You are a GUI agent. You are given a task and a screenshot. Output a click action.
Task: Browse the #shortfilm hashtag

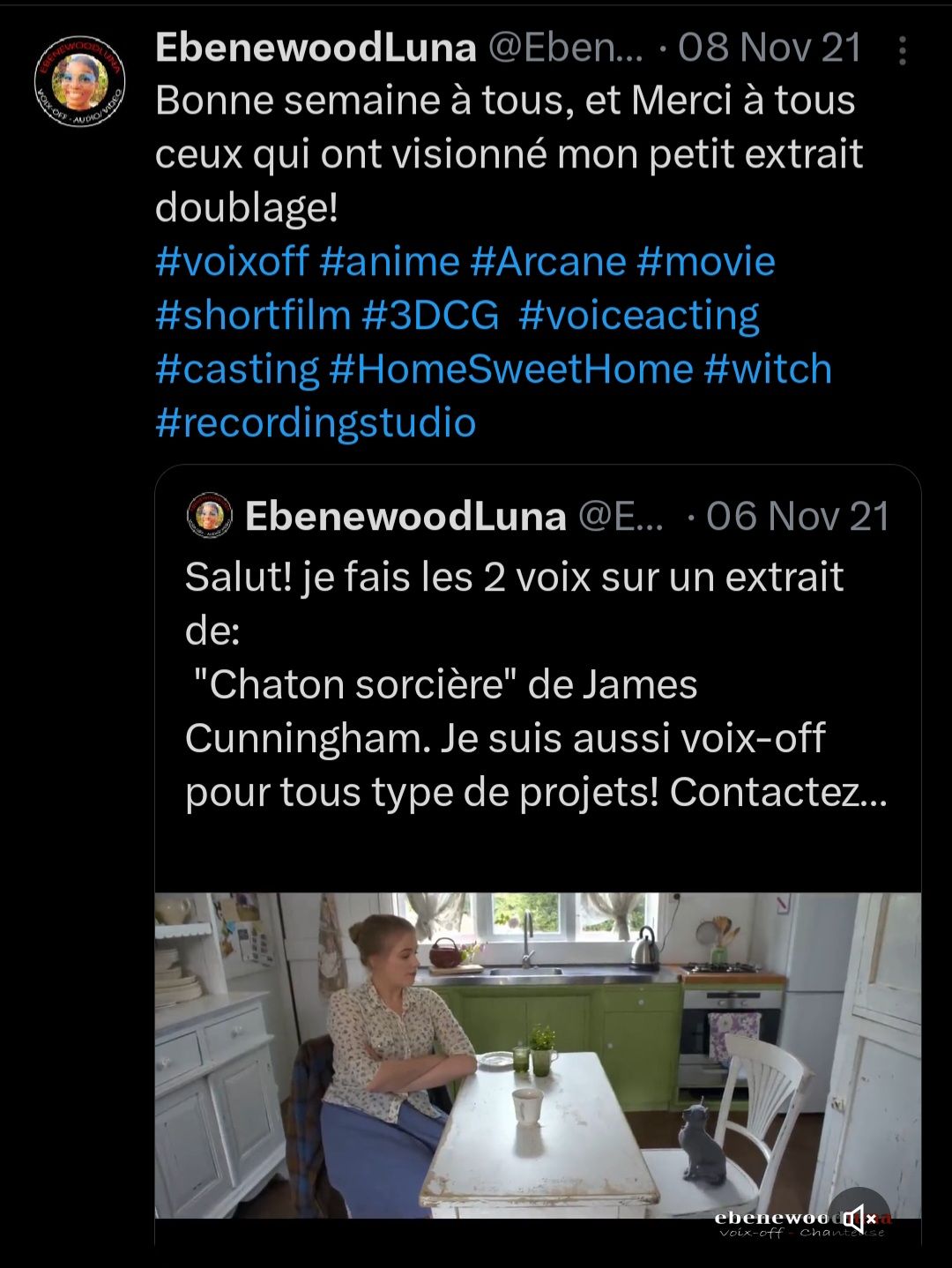[253, 316]
